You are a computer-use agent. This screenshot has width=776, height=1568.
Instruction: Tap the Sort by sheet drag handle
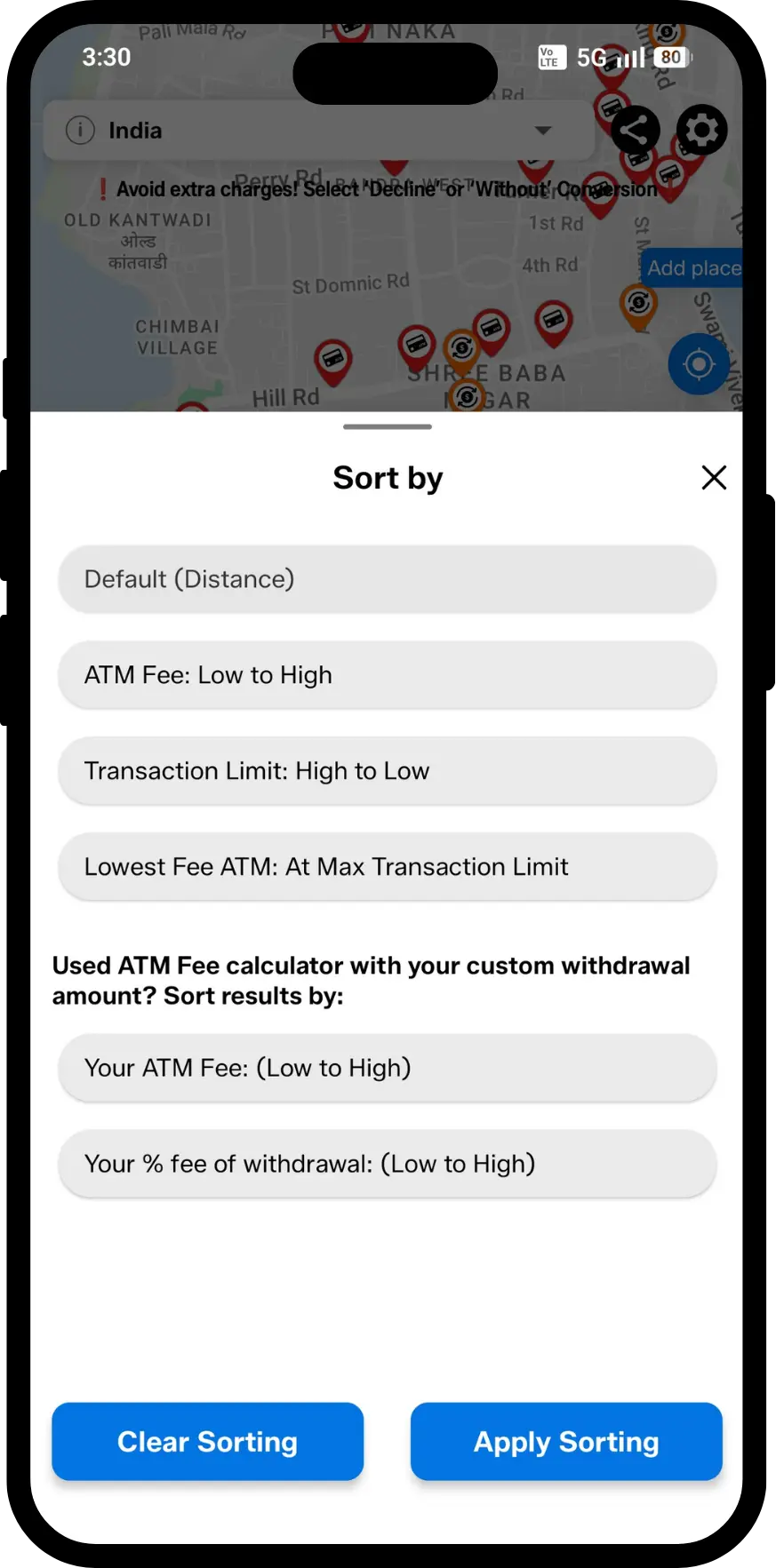[387, 426]
